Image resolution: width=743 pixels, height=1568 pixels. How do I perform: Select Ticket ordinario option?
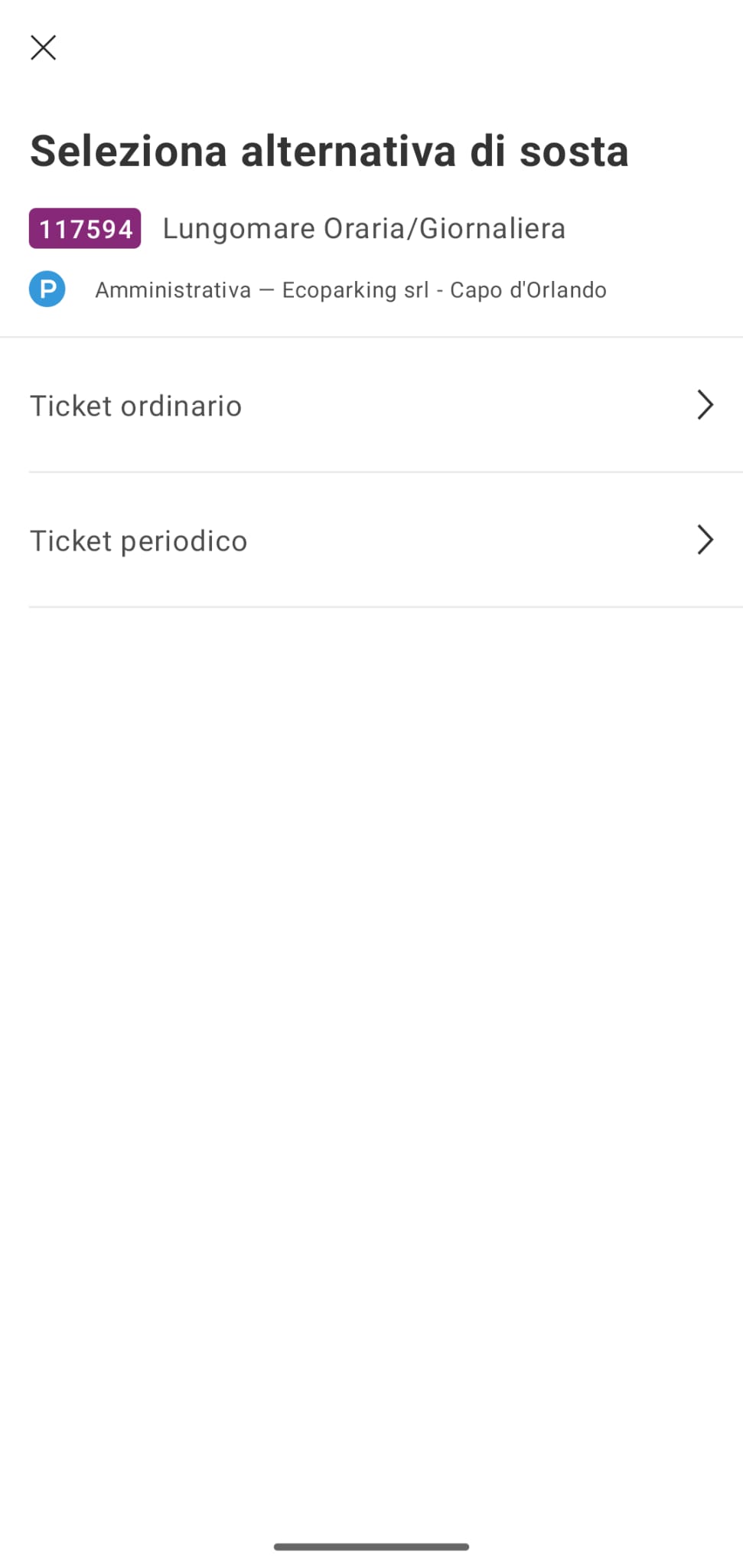[371, 405]
